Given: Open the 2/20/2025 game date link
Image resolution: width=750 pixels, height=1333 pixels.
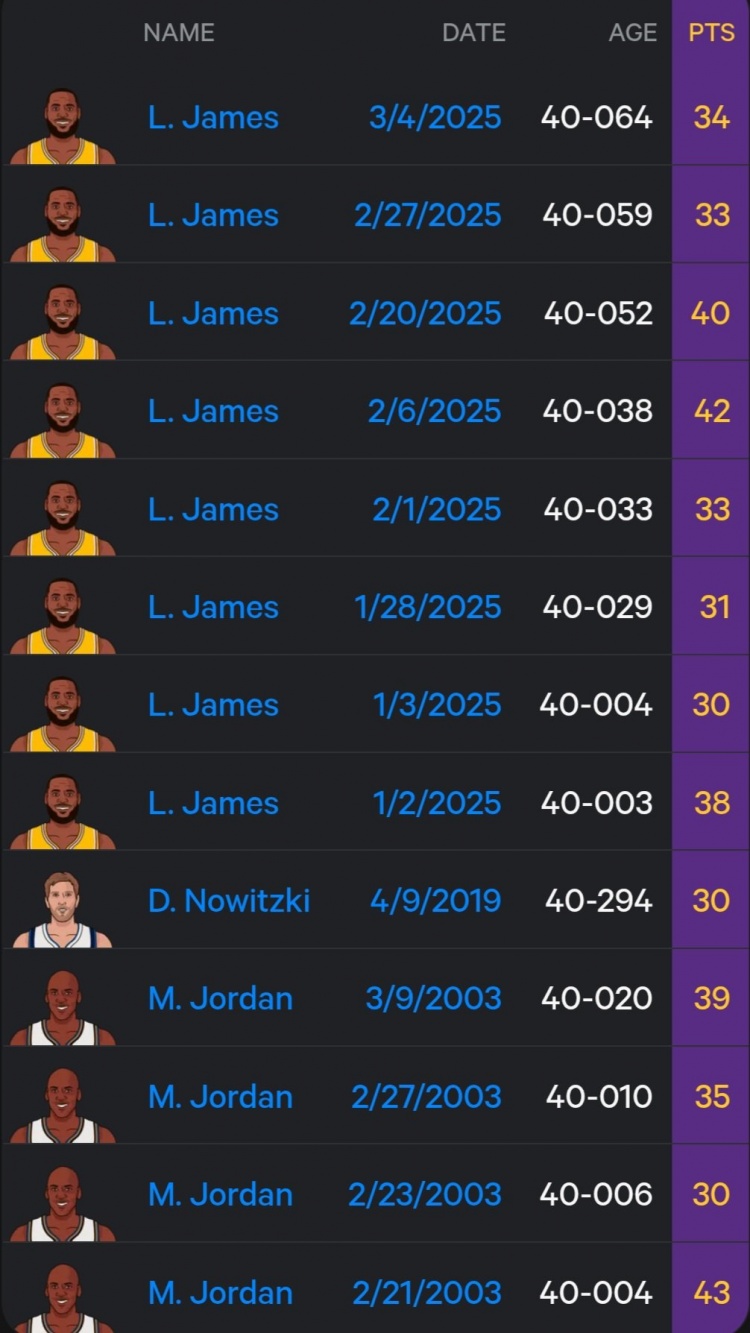Looking at the screenshot, I should 425,313.
